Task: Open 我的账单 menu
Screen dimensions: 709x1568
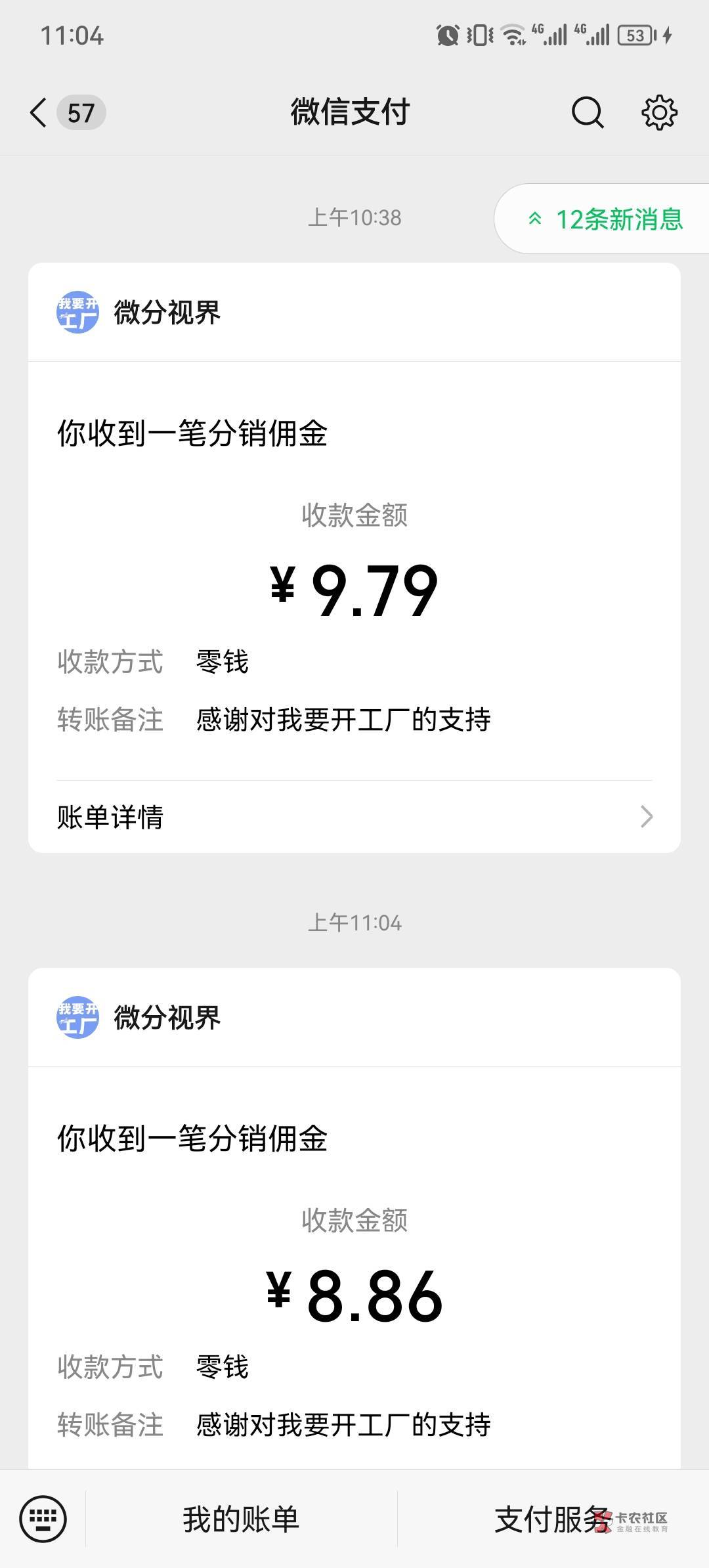Action: pyautogui.click(x=241, y=1519)
